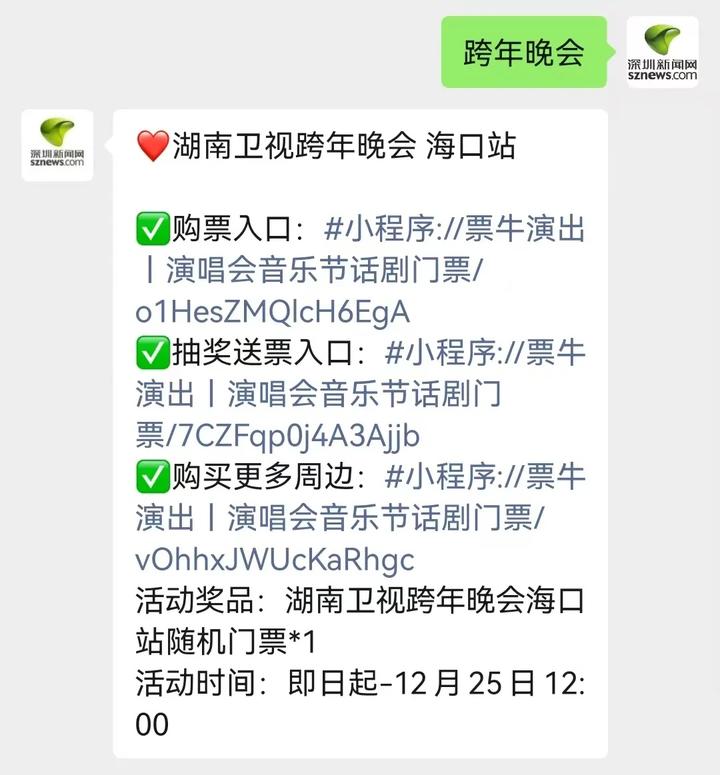The height and width of the screenshot is (775, 720).
Task: Tap the sender avatar next to 跨年晚会
Action: click(x=662, y=52)
